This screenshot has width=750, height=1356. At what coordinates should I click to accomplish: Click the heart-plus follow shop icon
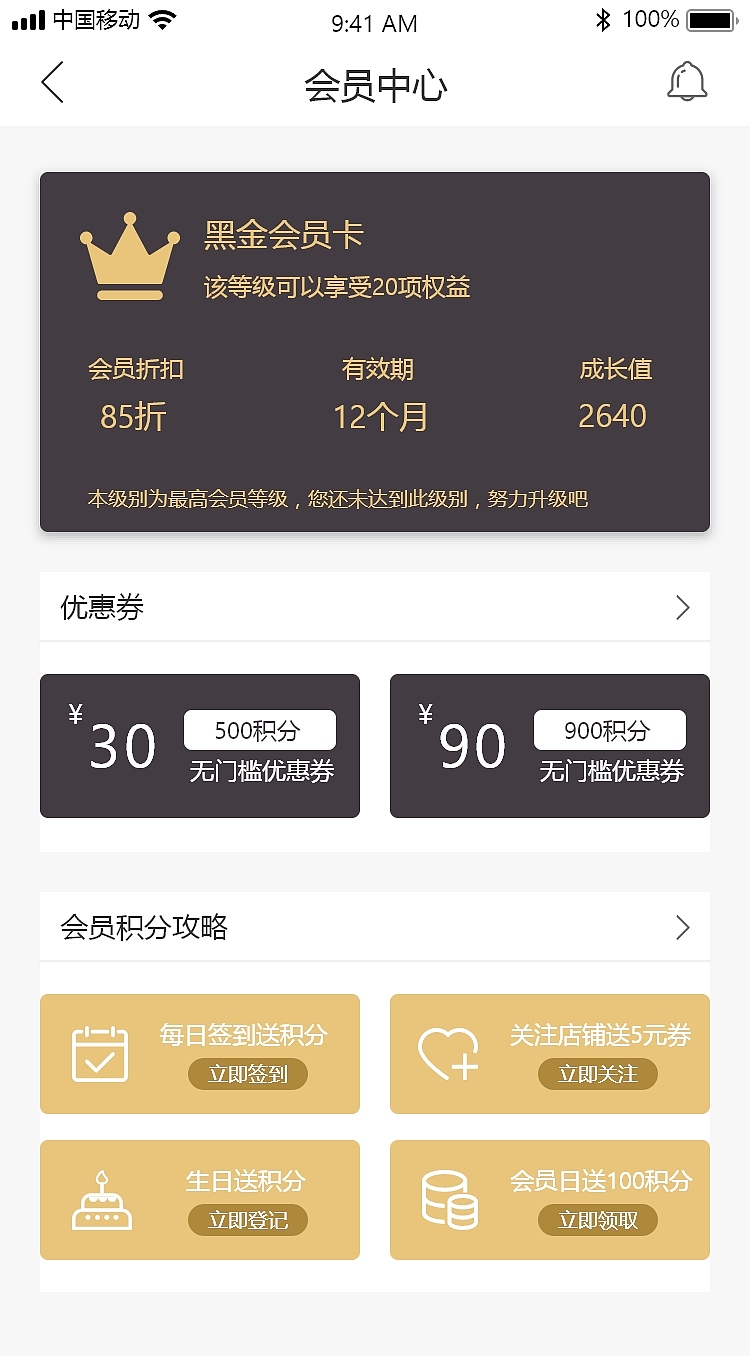[450, 1052]
